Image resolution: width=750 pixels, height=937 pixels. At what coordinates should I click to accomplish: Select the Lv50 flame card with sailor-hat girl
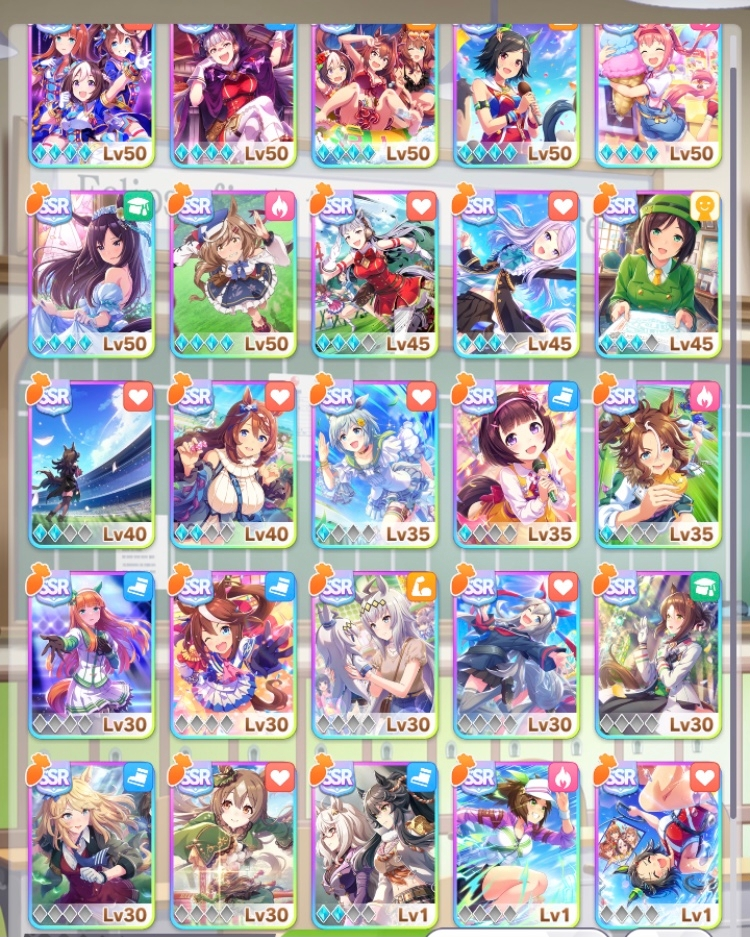pos(233,272)
